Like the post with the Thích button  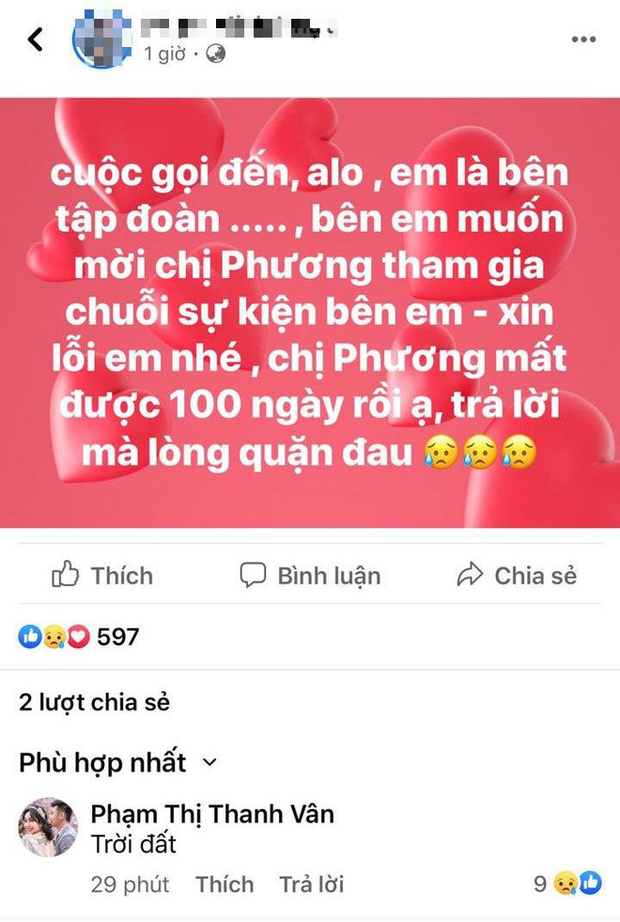tap(102, 575)
